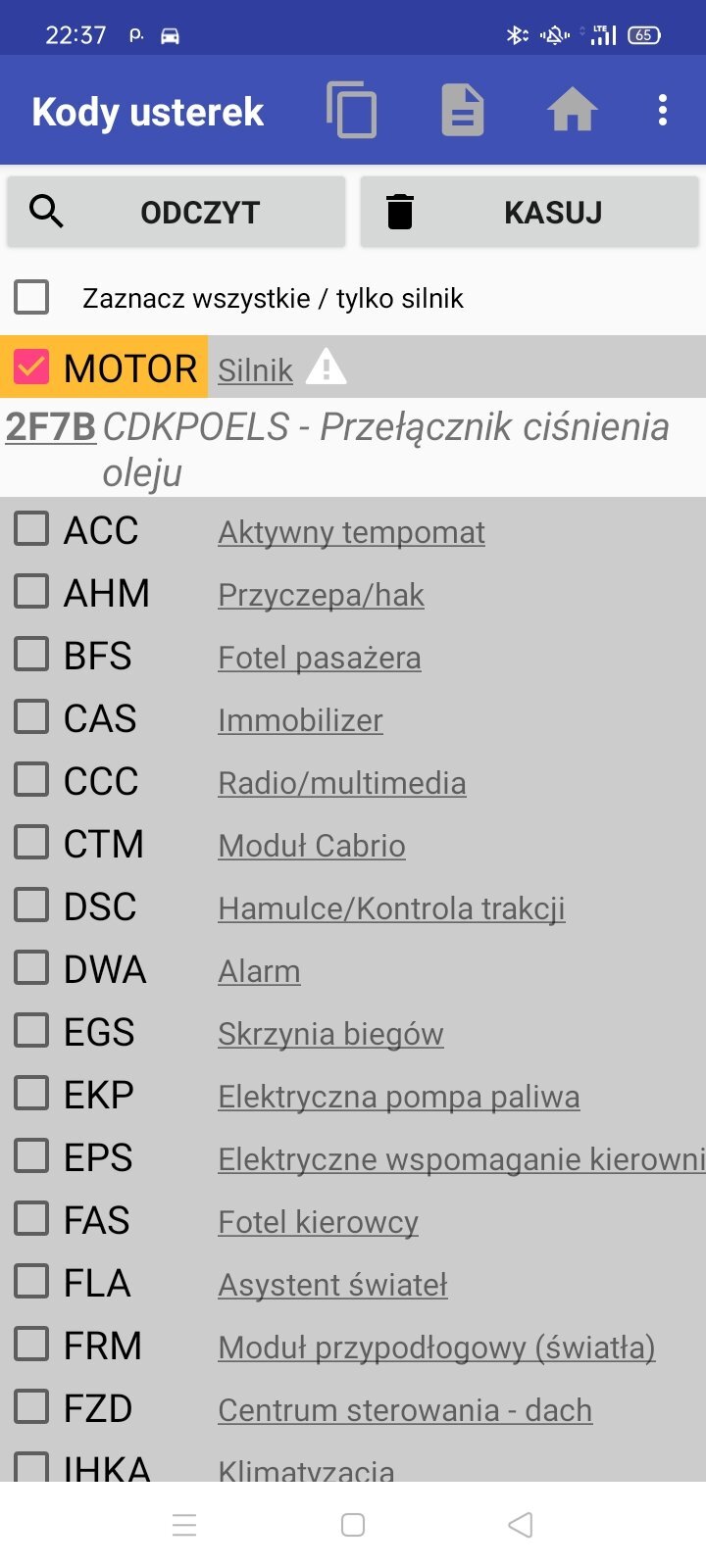Tap the copy icon in the app bar
706x1568 pixels.
(x=351, y=111)
